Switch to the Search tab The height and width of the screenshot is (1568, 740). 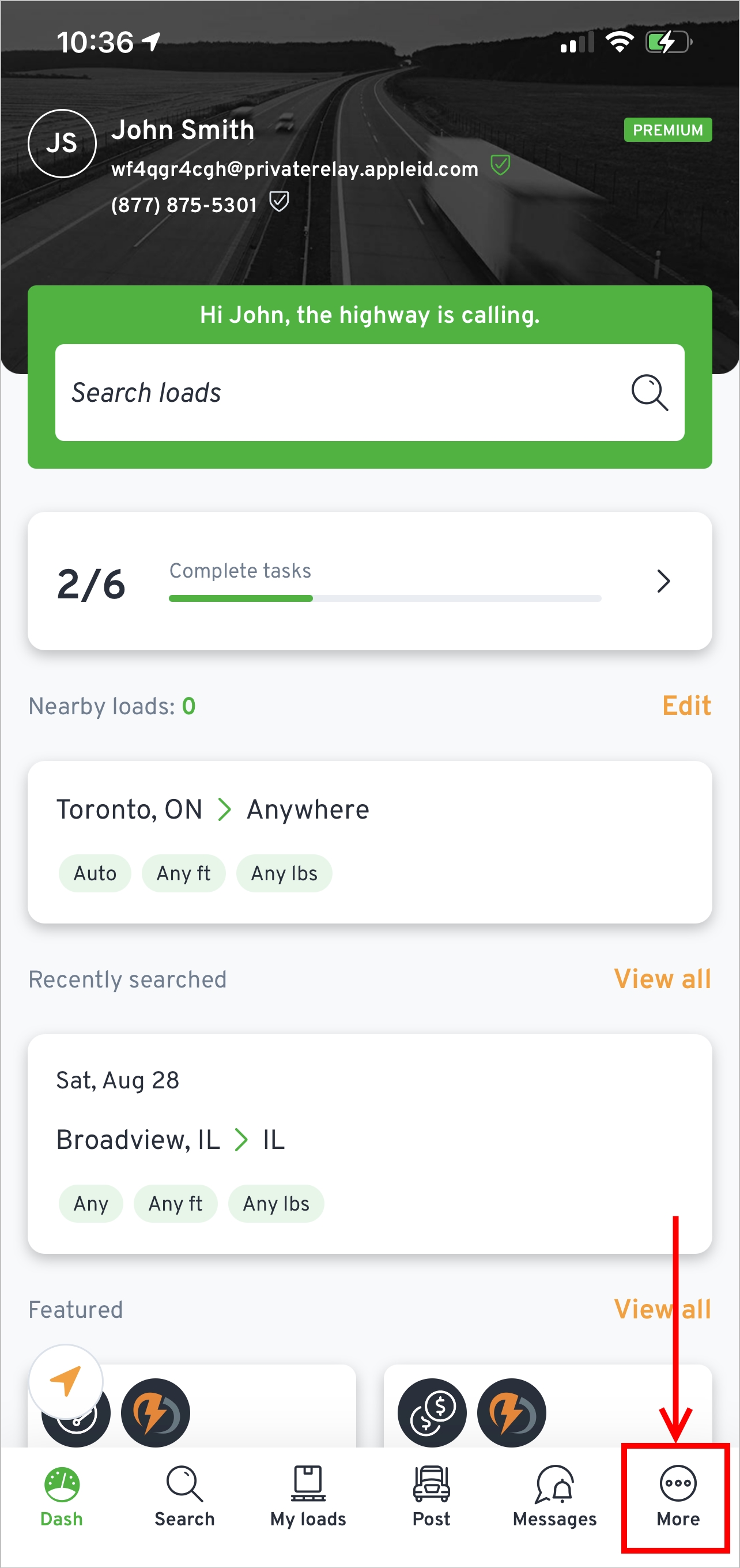184,1497
